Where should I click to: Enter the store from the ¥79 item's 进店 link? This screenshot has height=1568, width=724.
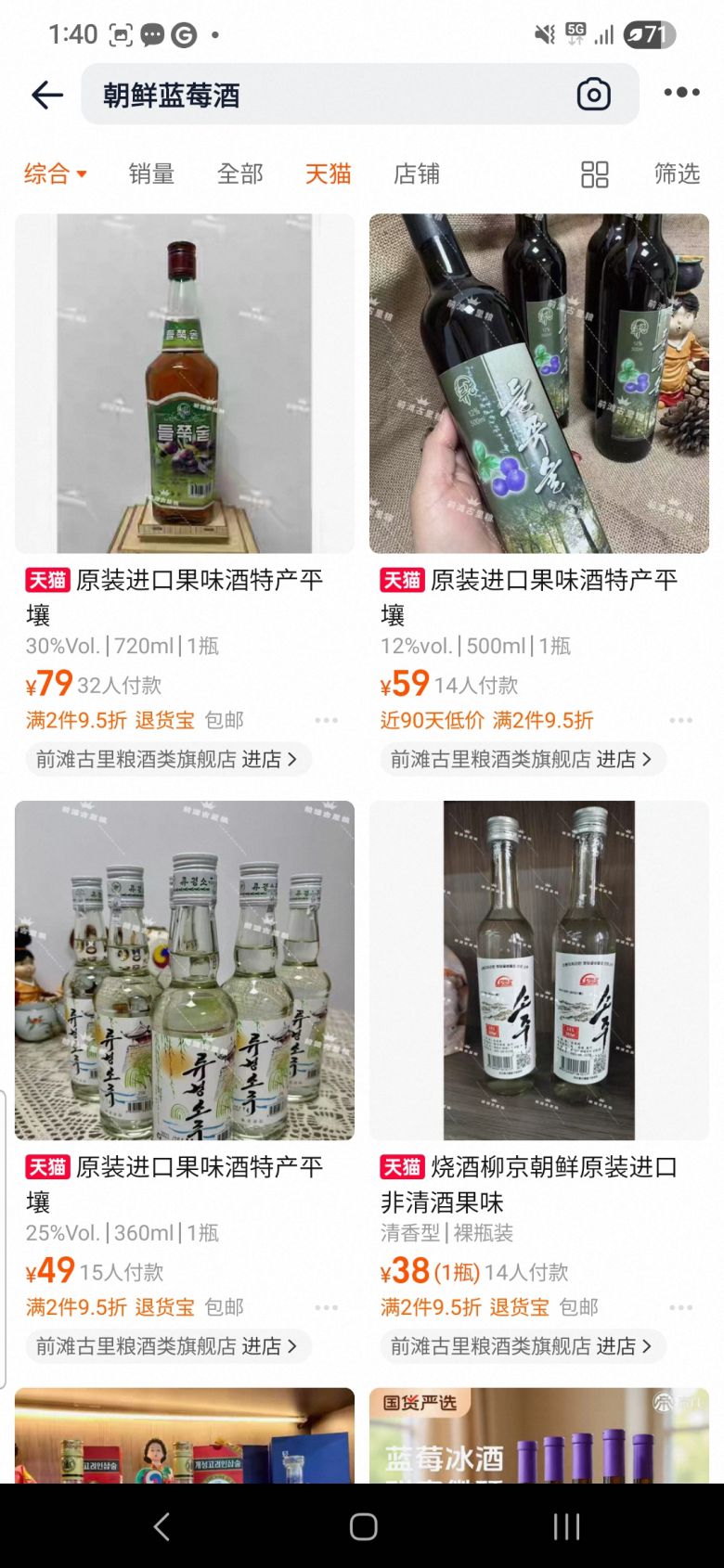point(269,759)
